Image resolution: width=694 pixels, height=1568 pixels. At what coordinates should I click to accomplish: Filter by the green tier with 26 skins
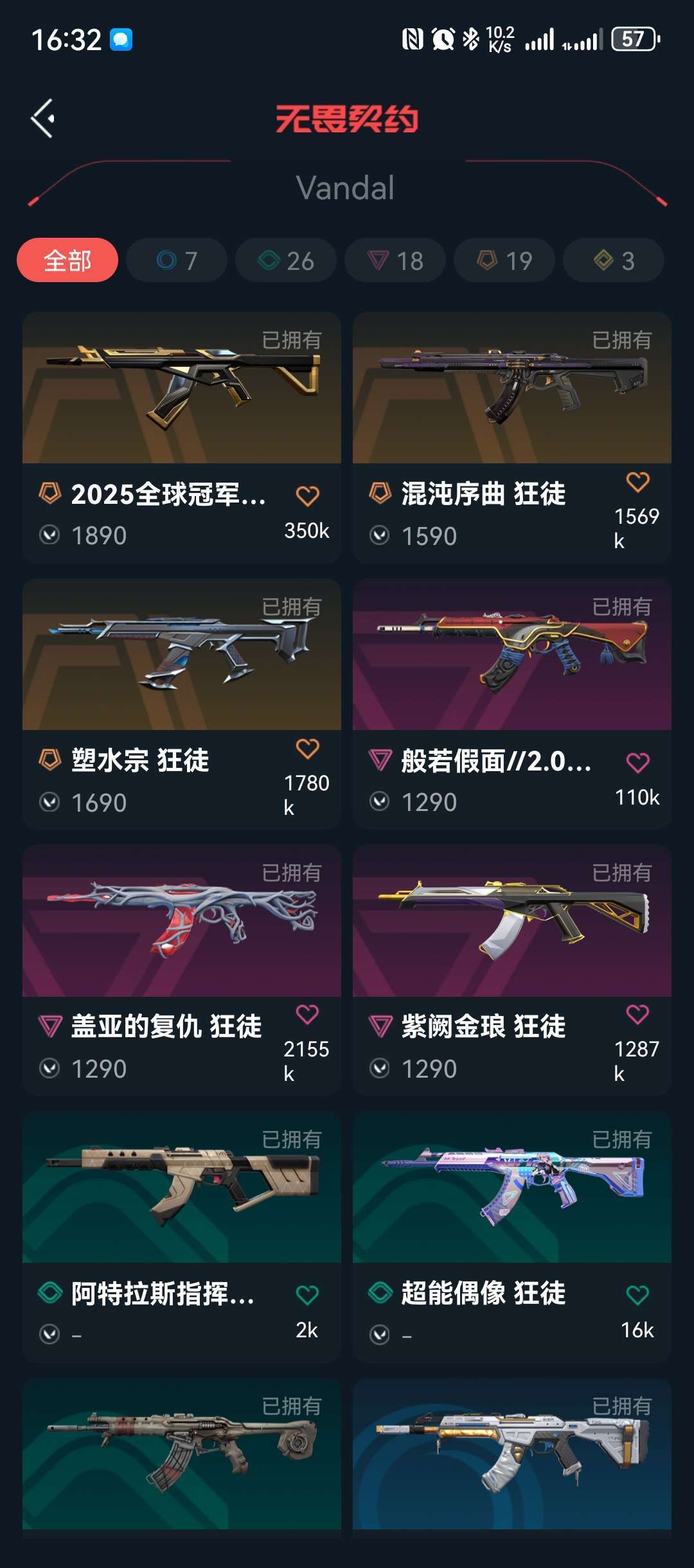(x=286, y=260)
